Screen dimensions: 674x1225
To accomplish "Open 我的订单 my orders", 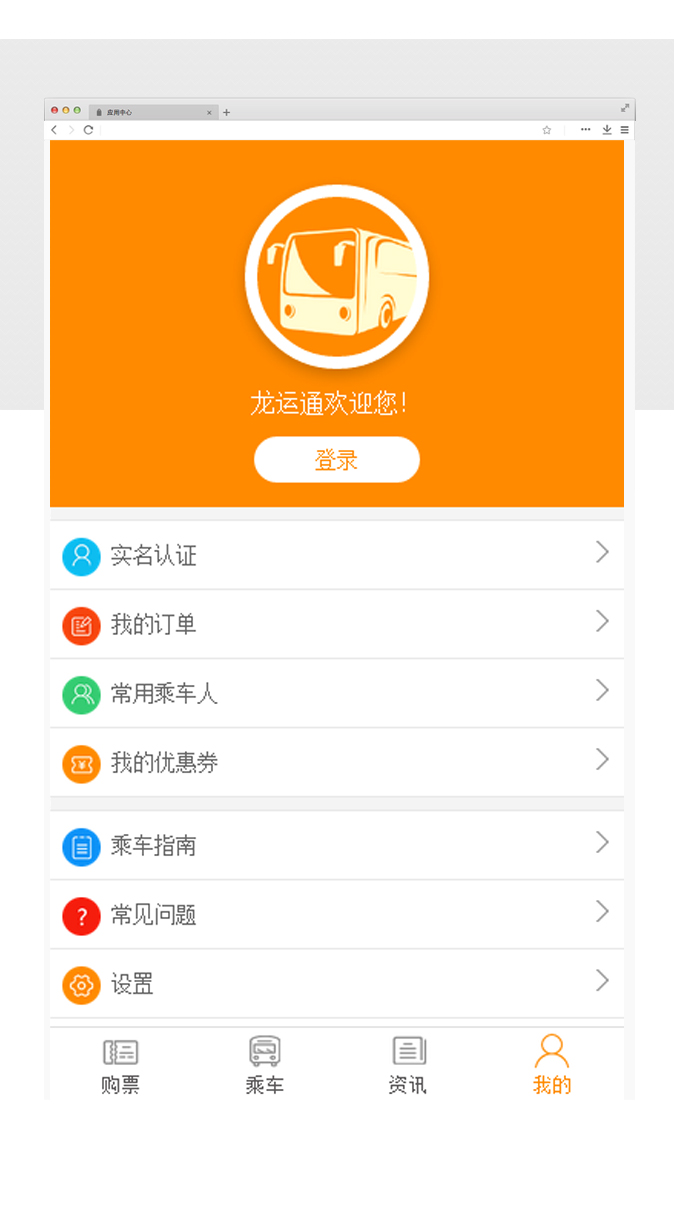I will pyautogui.click(x=337, y=624).
